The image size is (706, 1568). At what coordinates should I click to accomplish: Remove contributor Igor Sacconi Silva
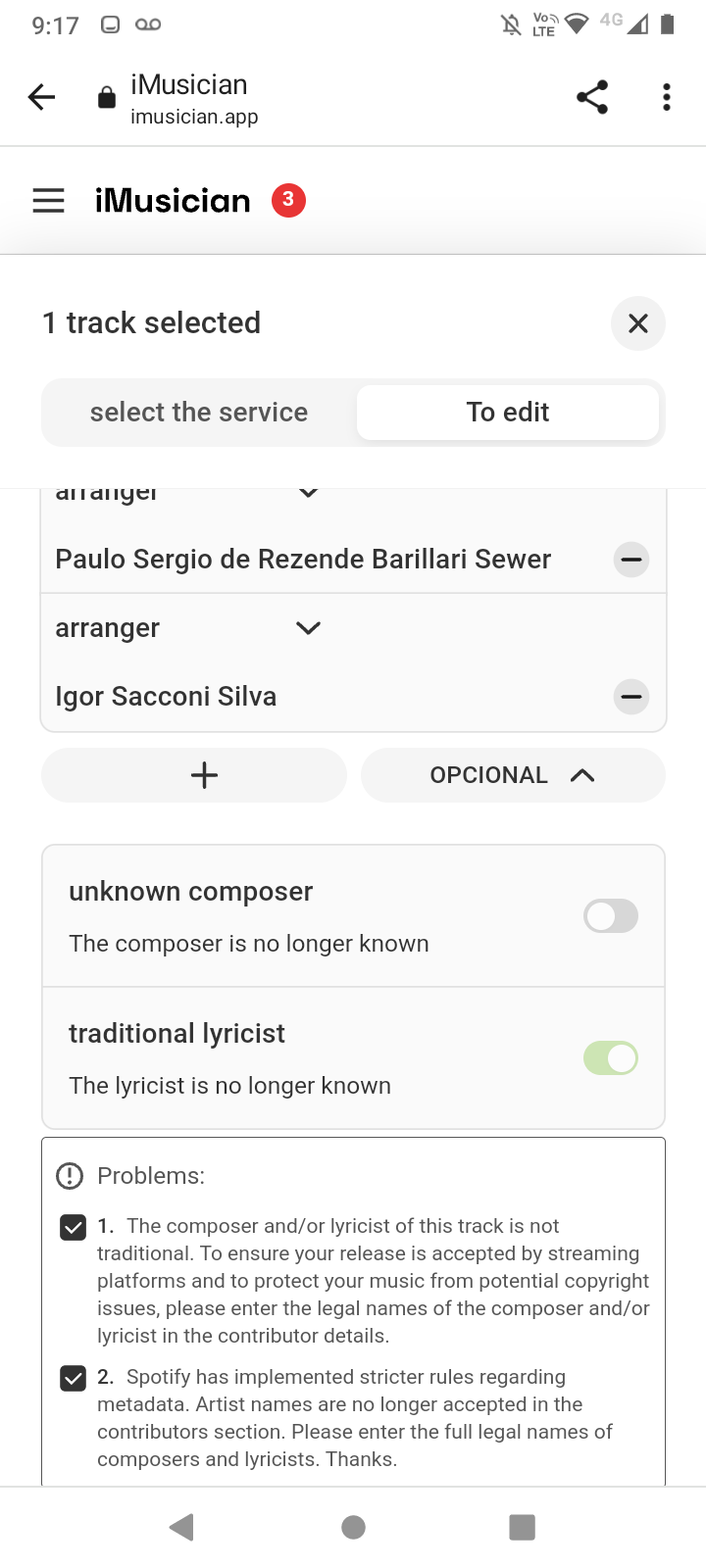coord(631,697)
